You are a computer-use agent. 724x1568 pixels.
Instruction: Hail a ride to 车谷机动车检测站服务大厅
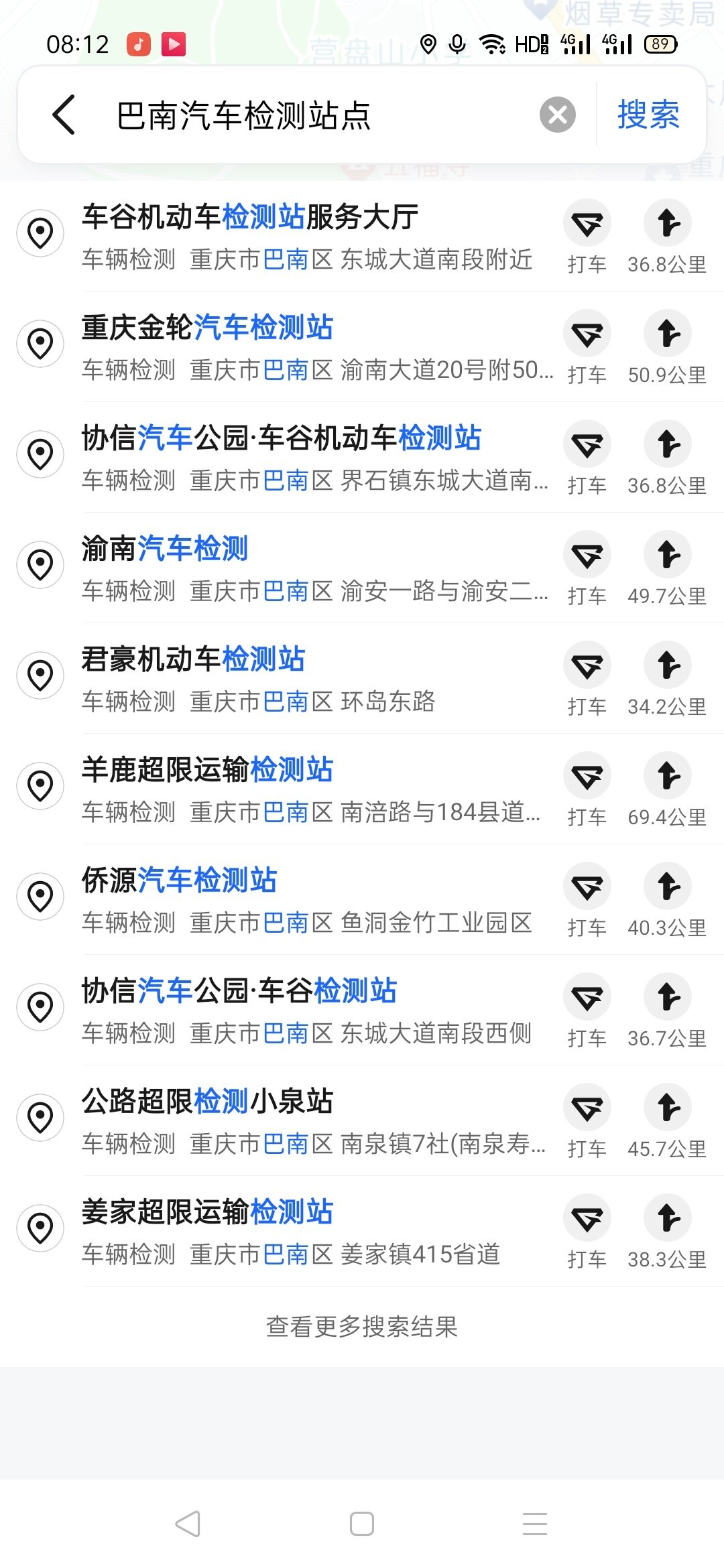pyautogui.click(x=587, y=236)
